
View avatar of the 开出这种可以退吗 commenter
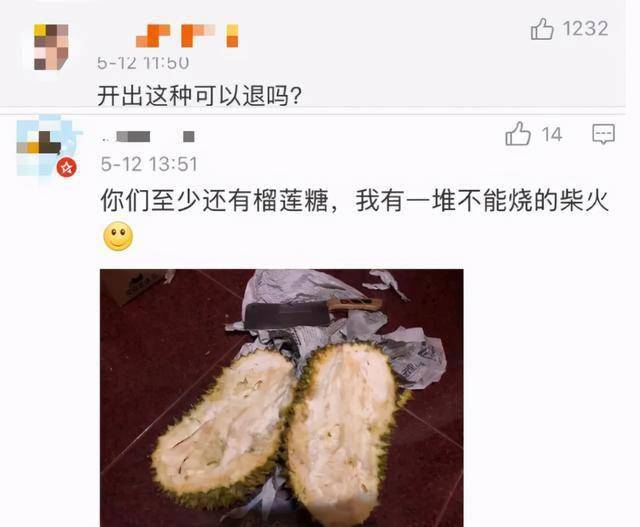[51, 46]
